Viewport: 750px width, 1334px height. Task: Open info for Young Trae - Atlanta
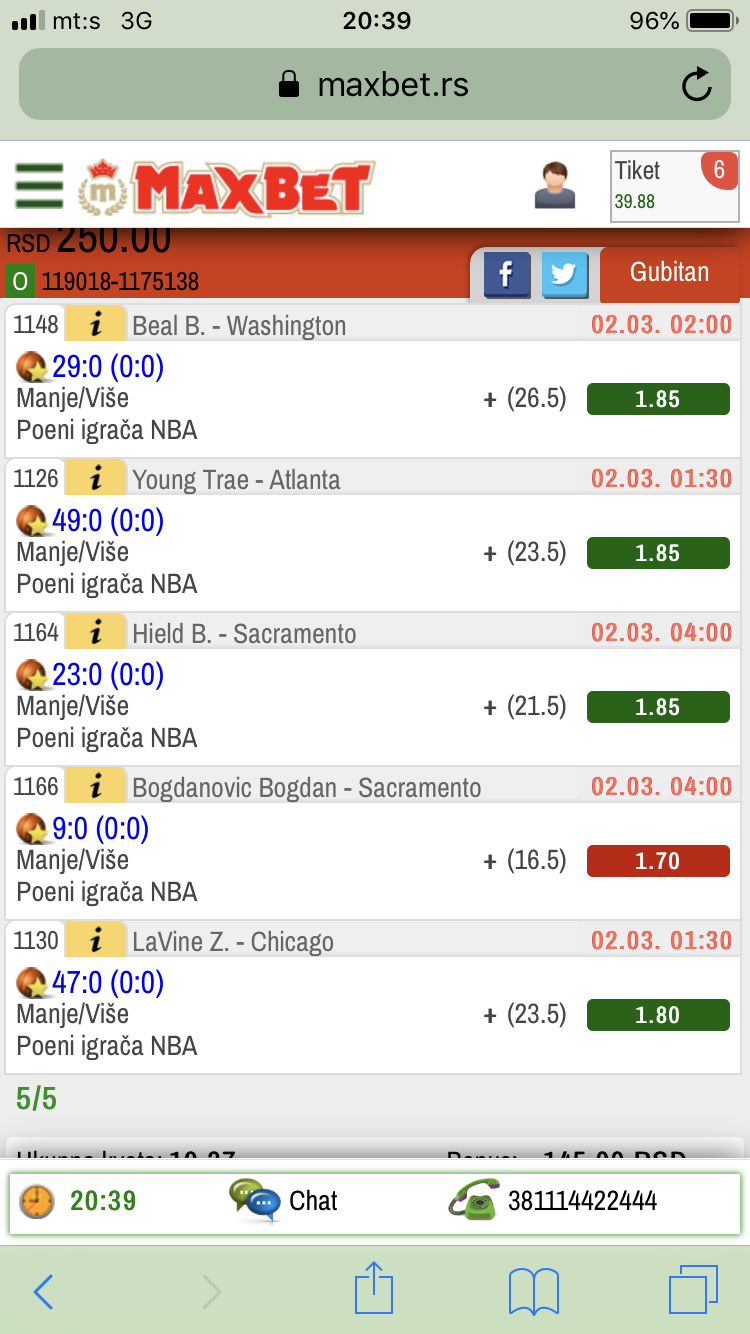pyautogui.click(x=96, y=478)
